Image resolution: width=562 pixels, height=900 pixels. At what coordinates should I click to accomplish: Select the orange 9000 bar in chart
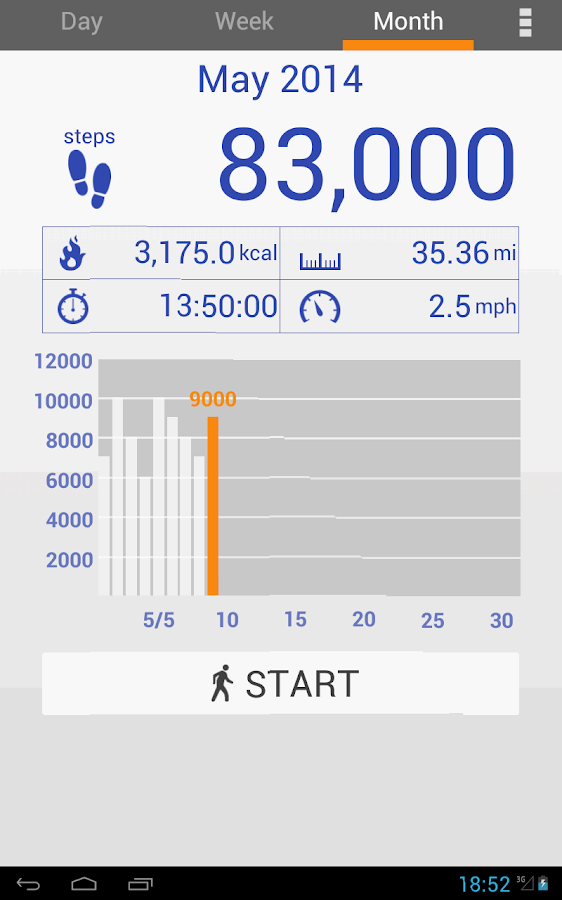click(212, 506)
